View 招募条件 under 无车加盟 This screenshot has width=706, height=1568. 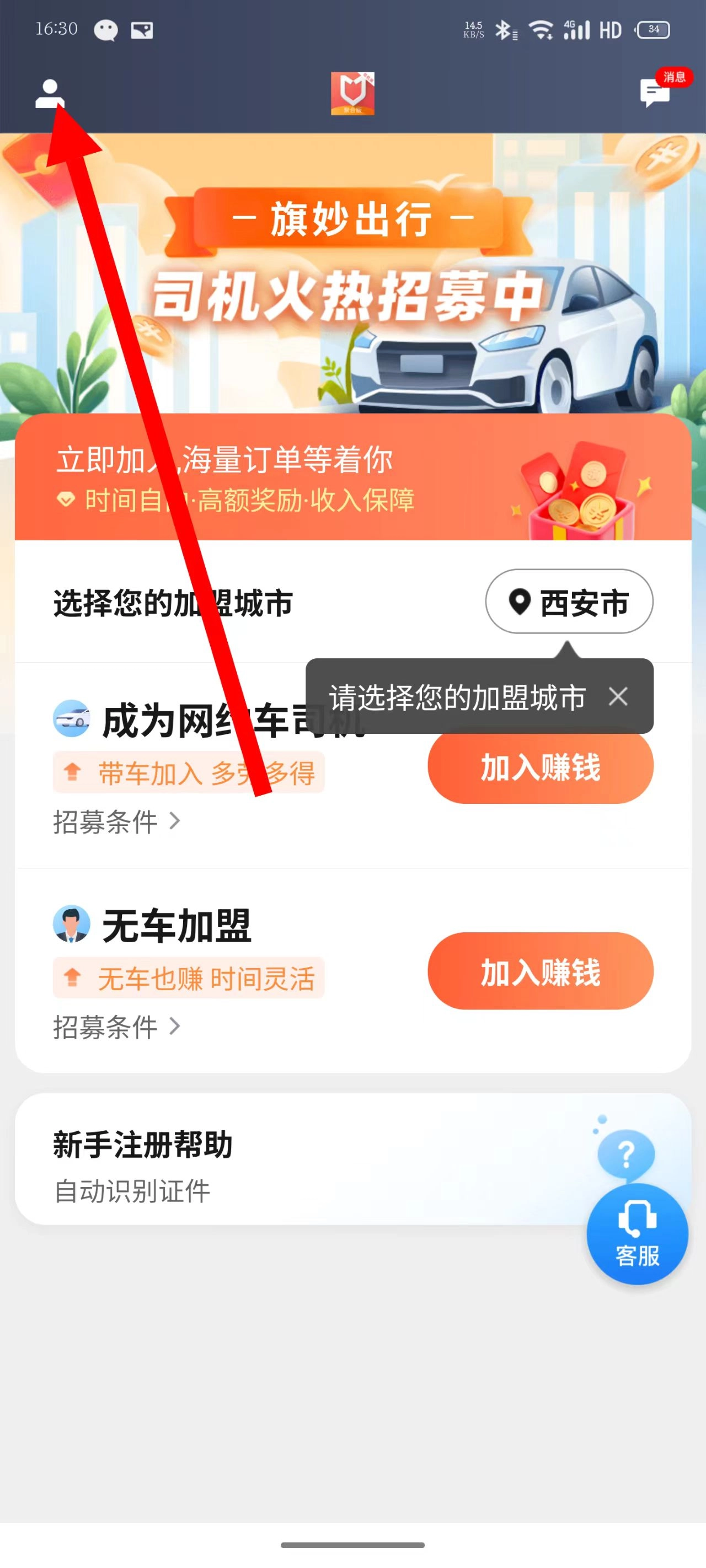coord(116,1027)
